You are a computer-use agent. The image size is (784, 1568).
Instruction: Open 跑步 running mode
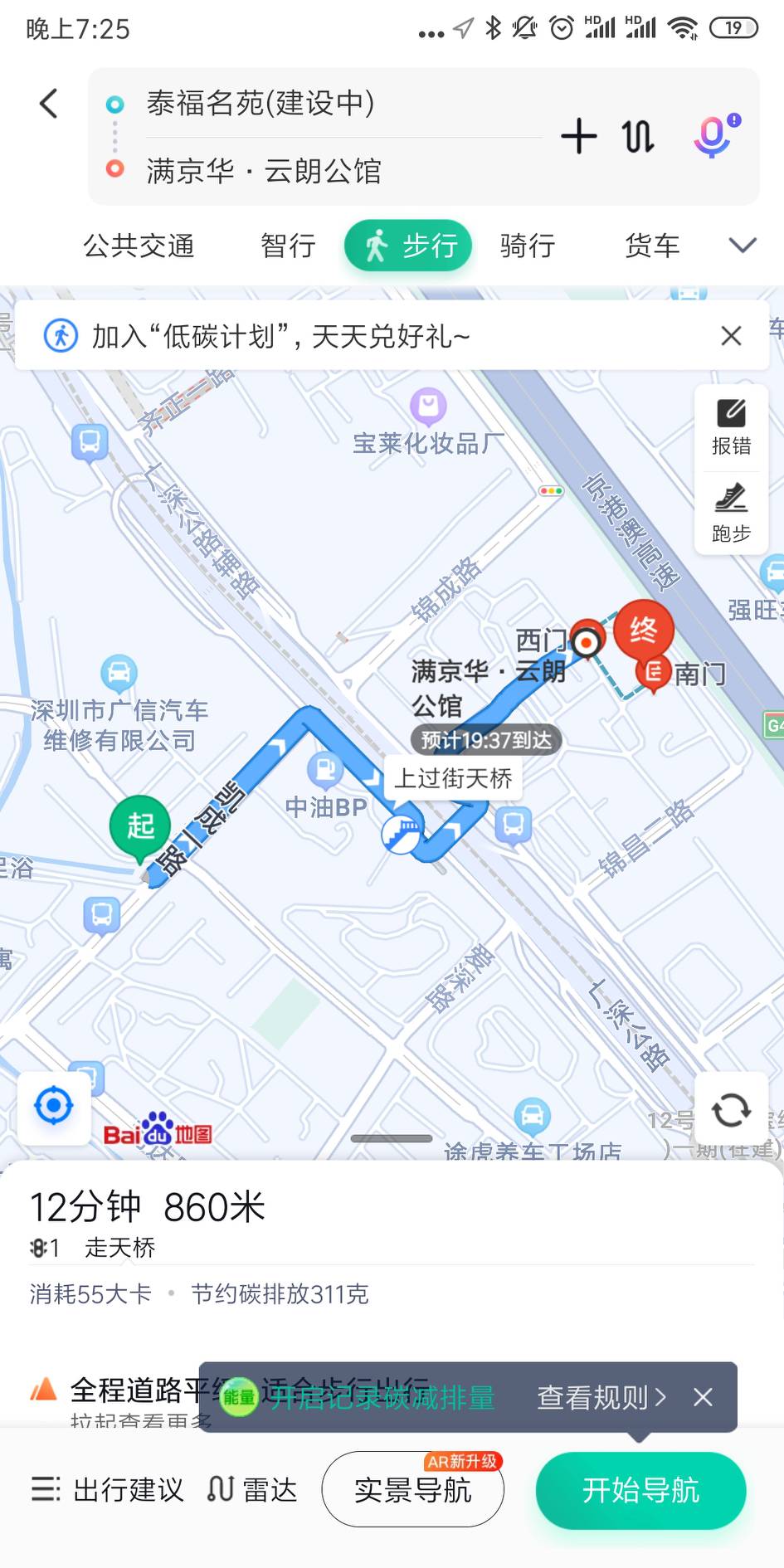click(x=731, y=514)
